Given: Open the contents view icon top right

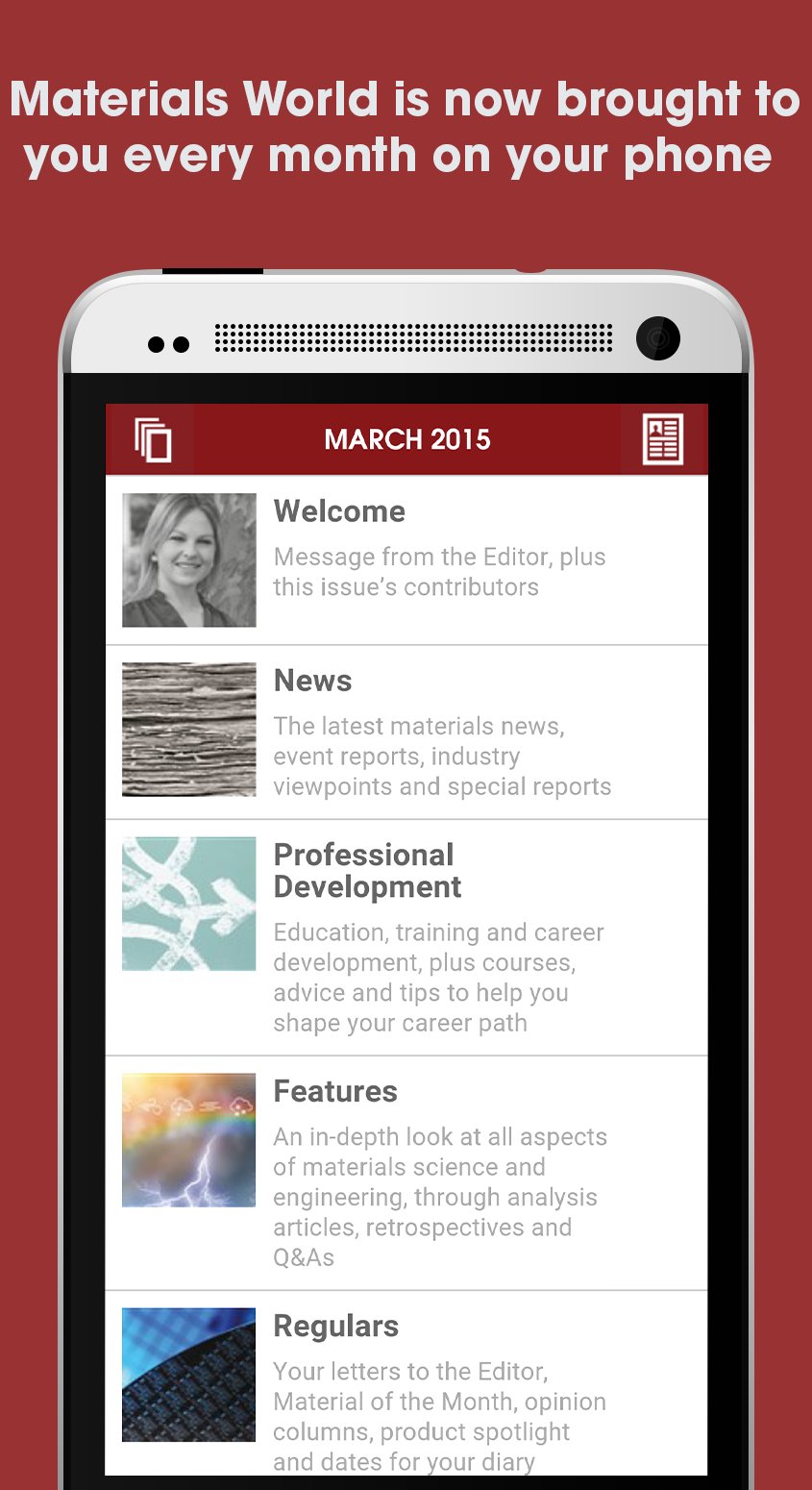Looking at the screenshot, I should [x=662, y=439].
